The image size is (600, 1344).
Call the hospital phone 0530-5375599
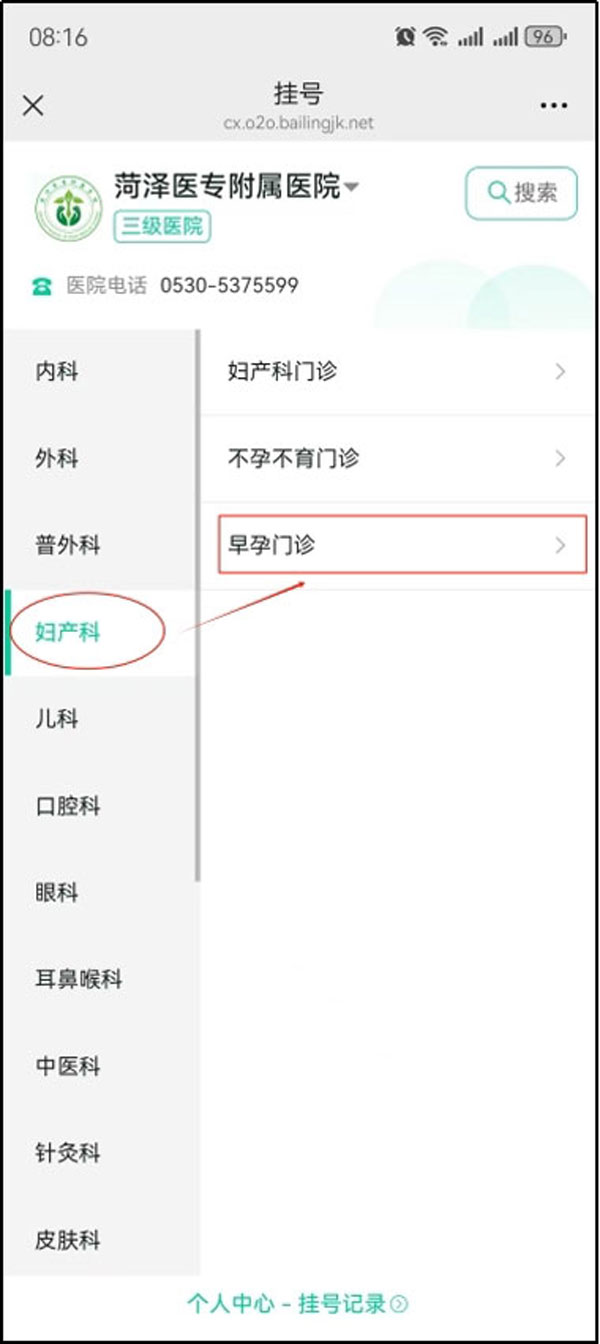pyautogui.click(x=228, y=285)
